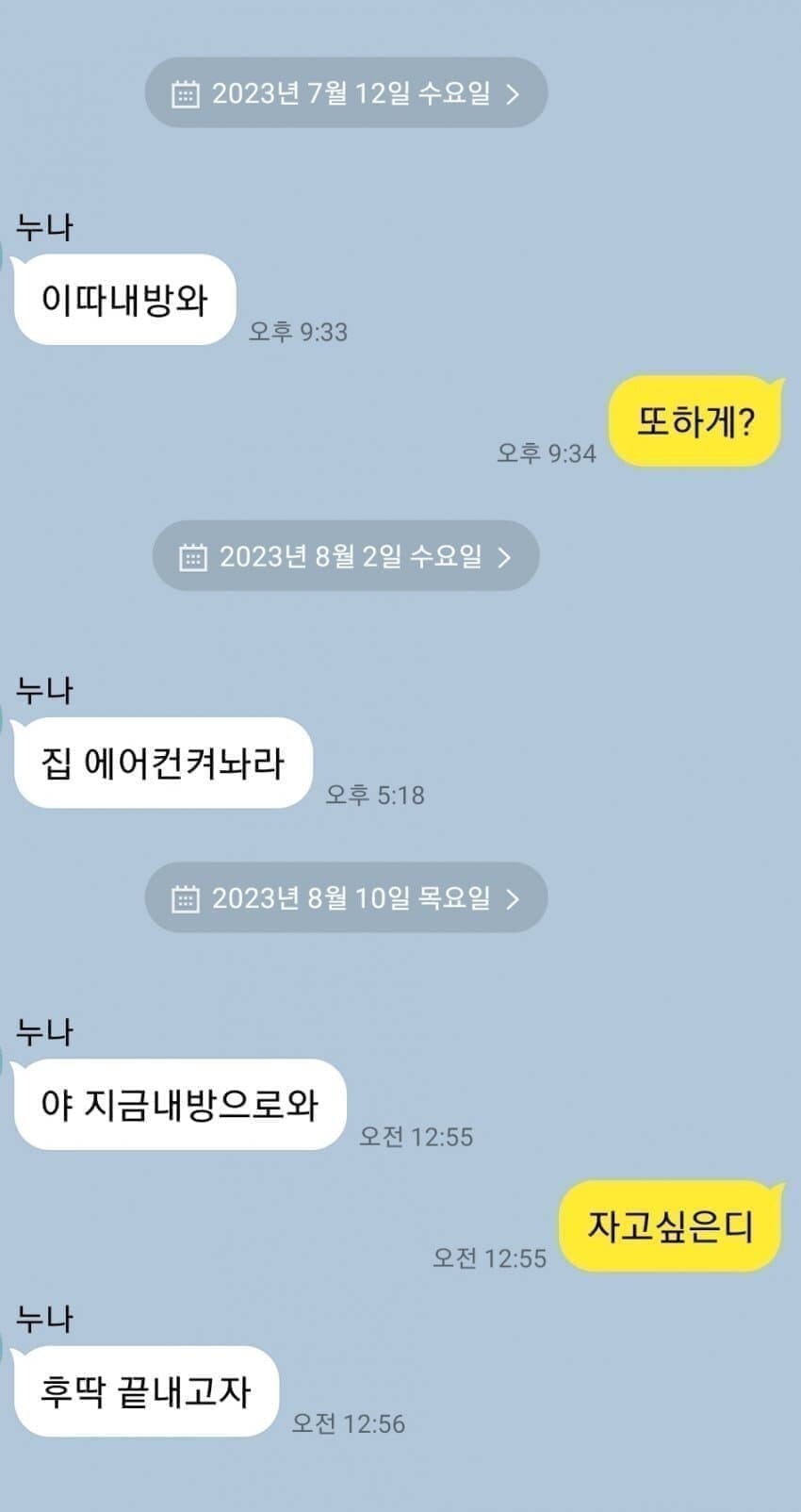
Task: Open the 2023년 8월 10일 목요일 date chip
Action: [346, 897]
